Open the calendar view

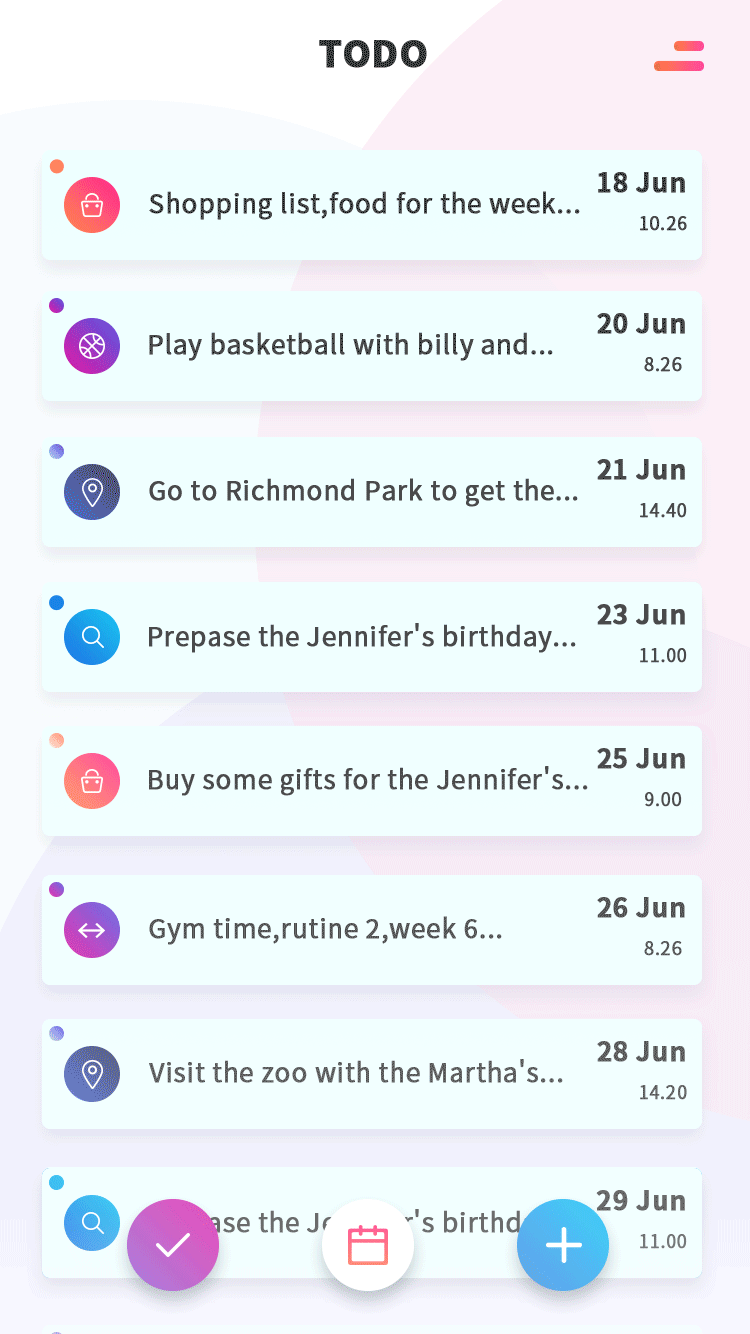(x=368, y=1245)
